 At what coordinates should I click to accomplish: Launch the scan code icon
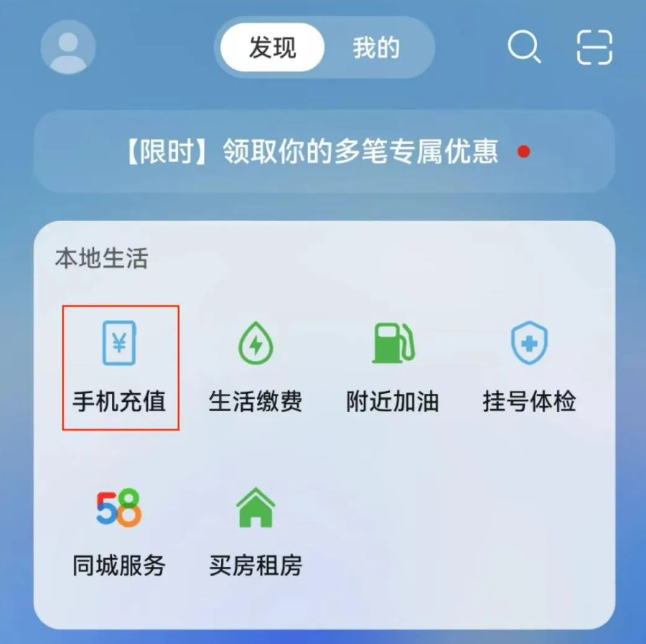(594, 47)
